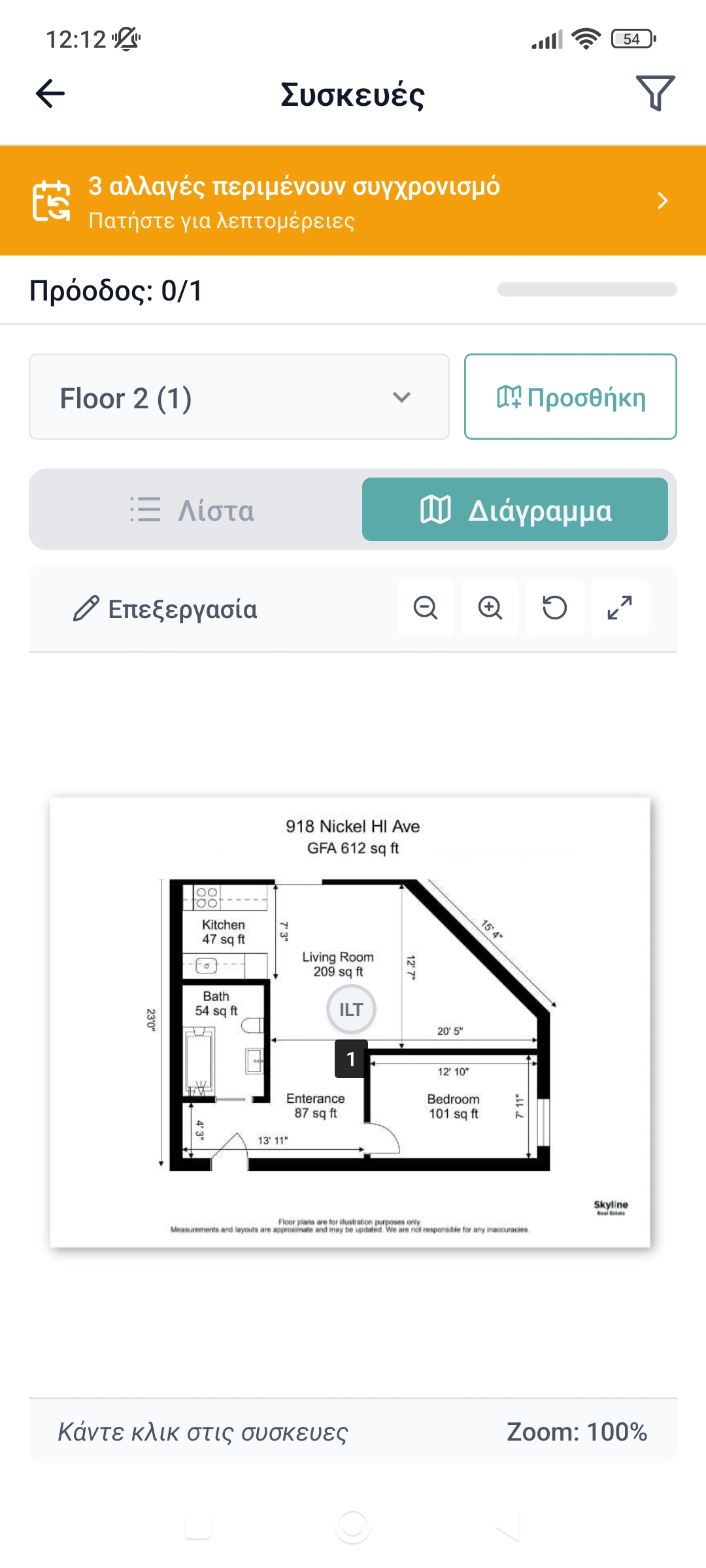Tap the ILT device marker on the plan

pyautogui.click(x=351, y=1009)
